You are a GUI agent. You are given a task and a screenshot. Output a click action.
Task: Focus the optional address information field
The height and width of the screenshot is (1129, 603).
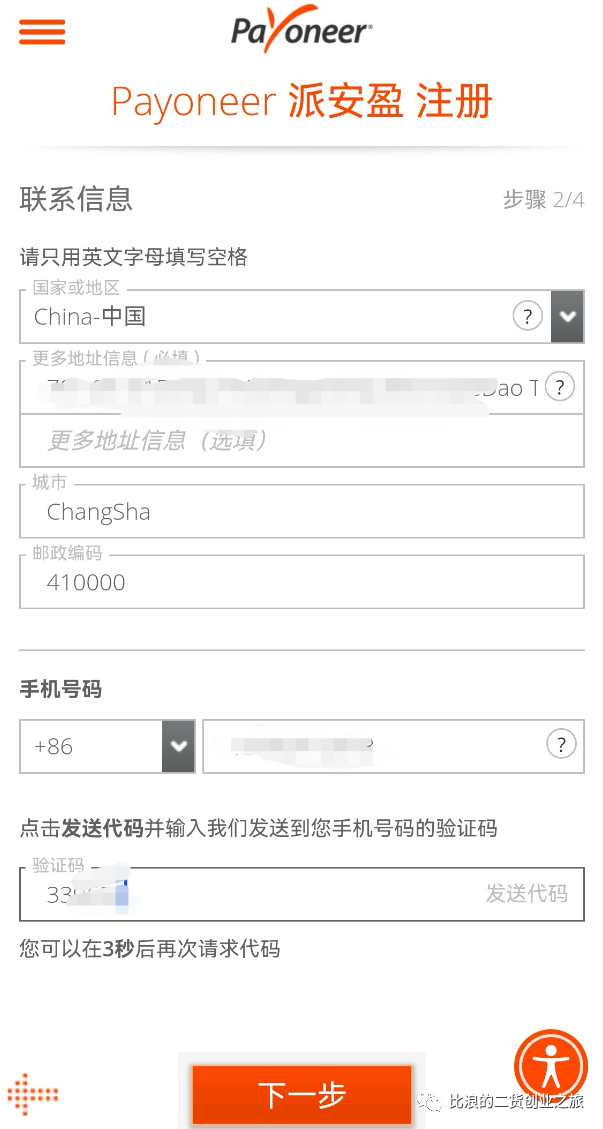click(300, 441)
